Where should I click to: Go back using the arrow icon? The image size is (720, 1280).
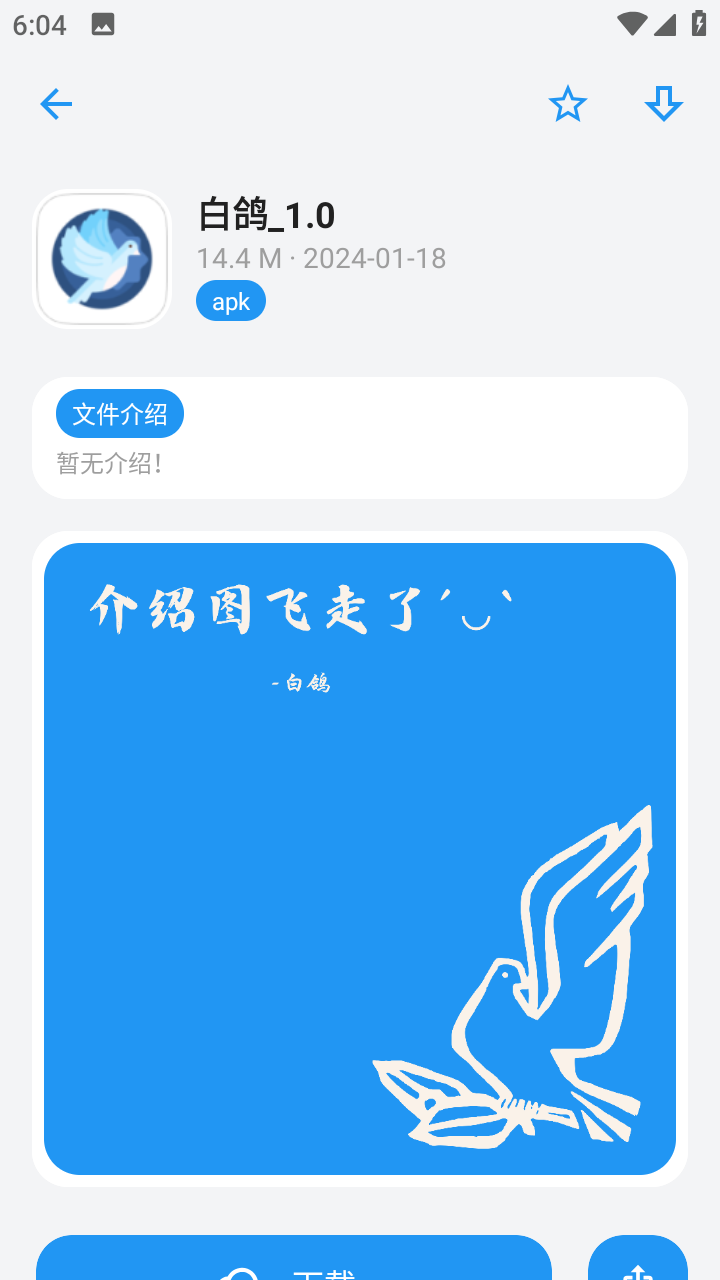click(x=56, y=104)
